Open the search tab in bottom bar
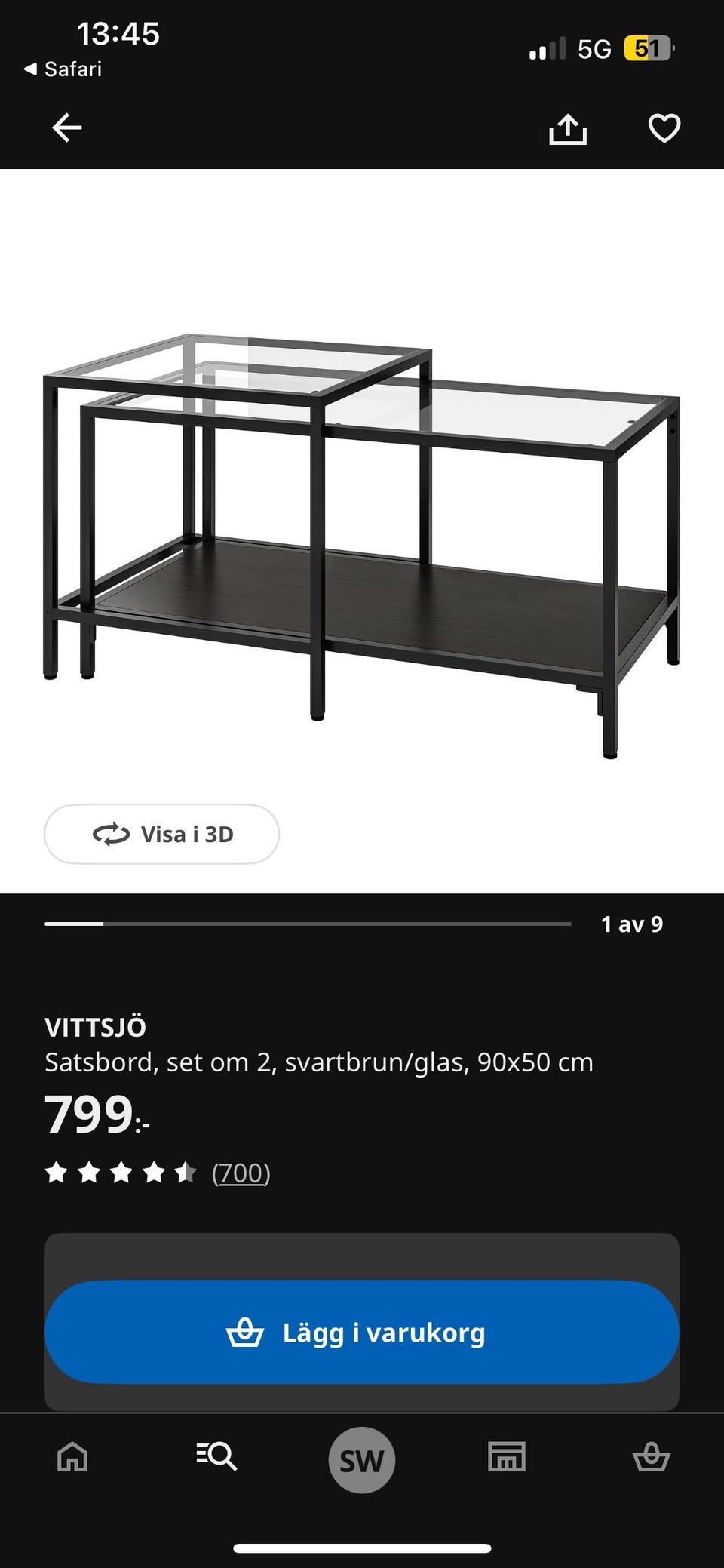The width and height of the screenshot is (724, 1568). (217, 1457)
